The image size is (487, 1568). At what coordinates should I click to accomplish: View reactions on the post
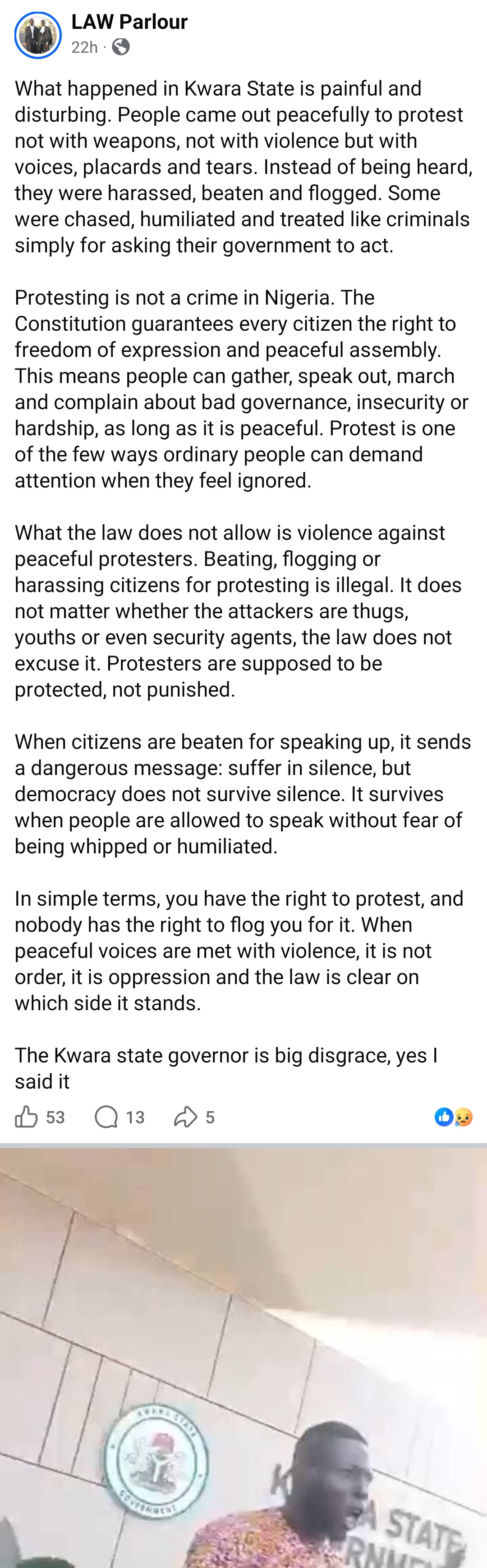click(454, 1117)
